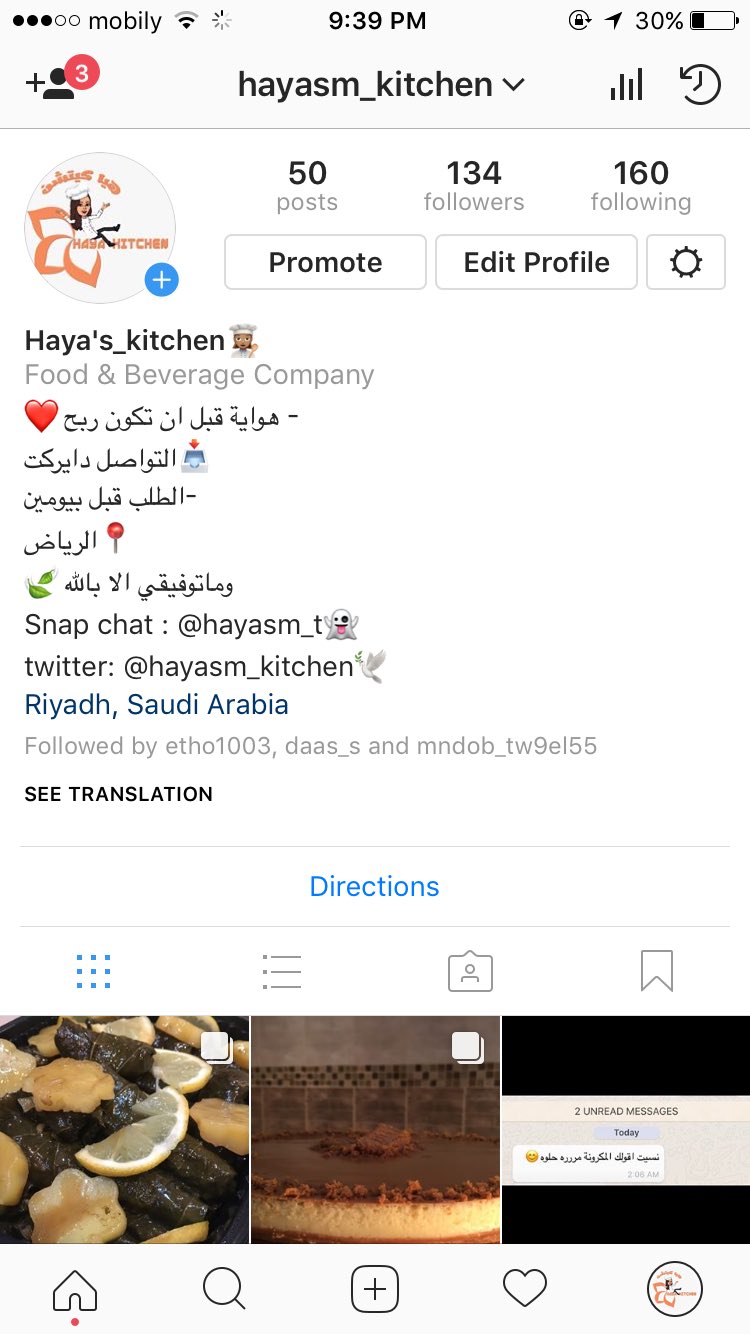Open the search and explore tab
The image size is (750, 1334).
[x=224, y=1289]
